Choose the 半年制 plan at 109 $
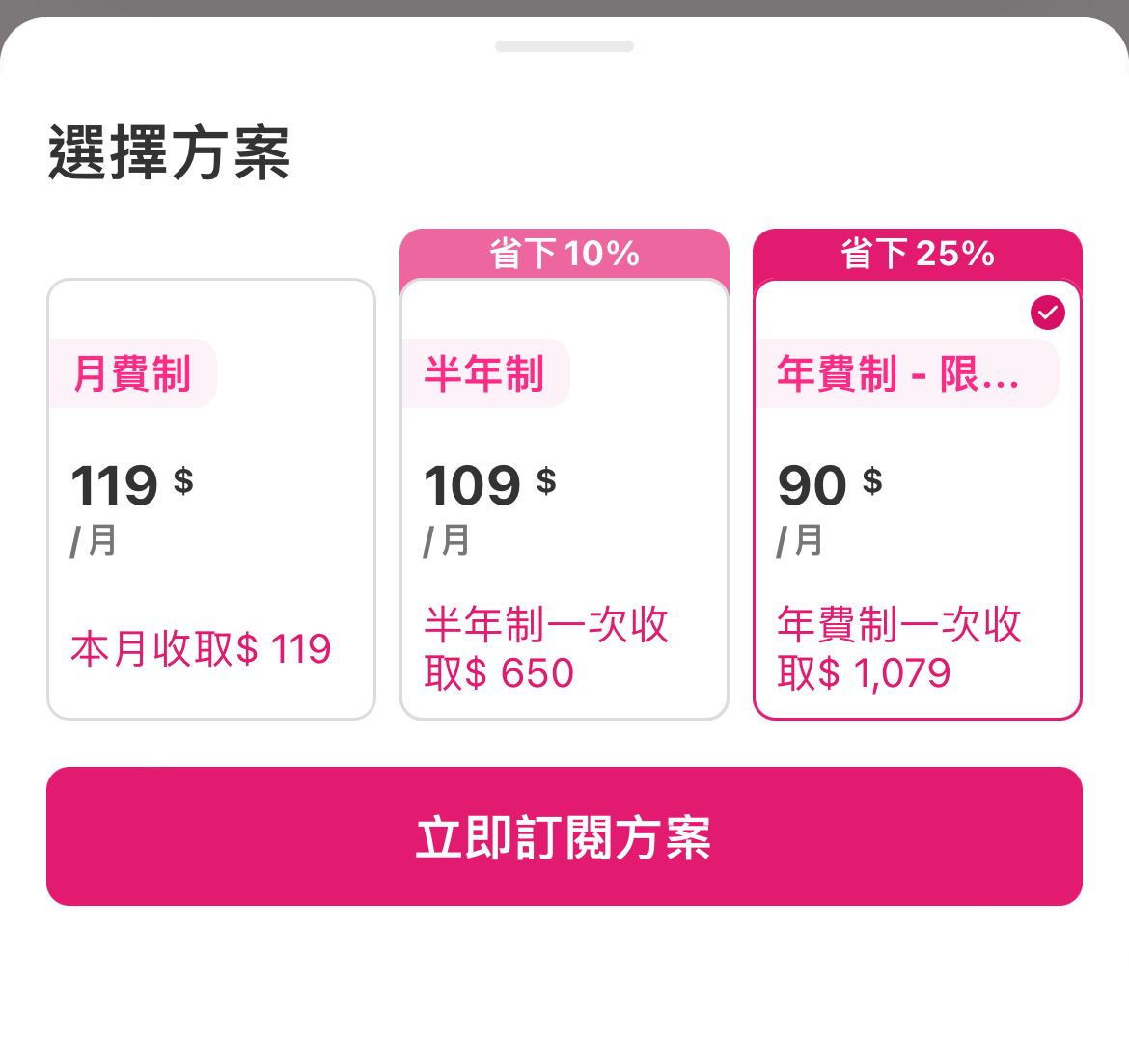The height and width of the screenshot is (1064, 1129). [x=564, y=499]
